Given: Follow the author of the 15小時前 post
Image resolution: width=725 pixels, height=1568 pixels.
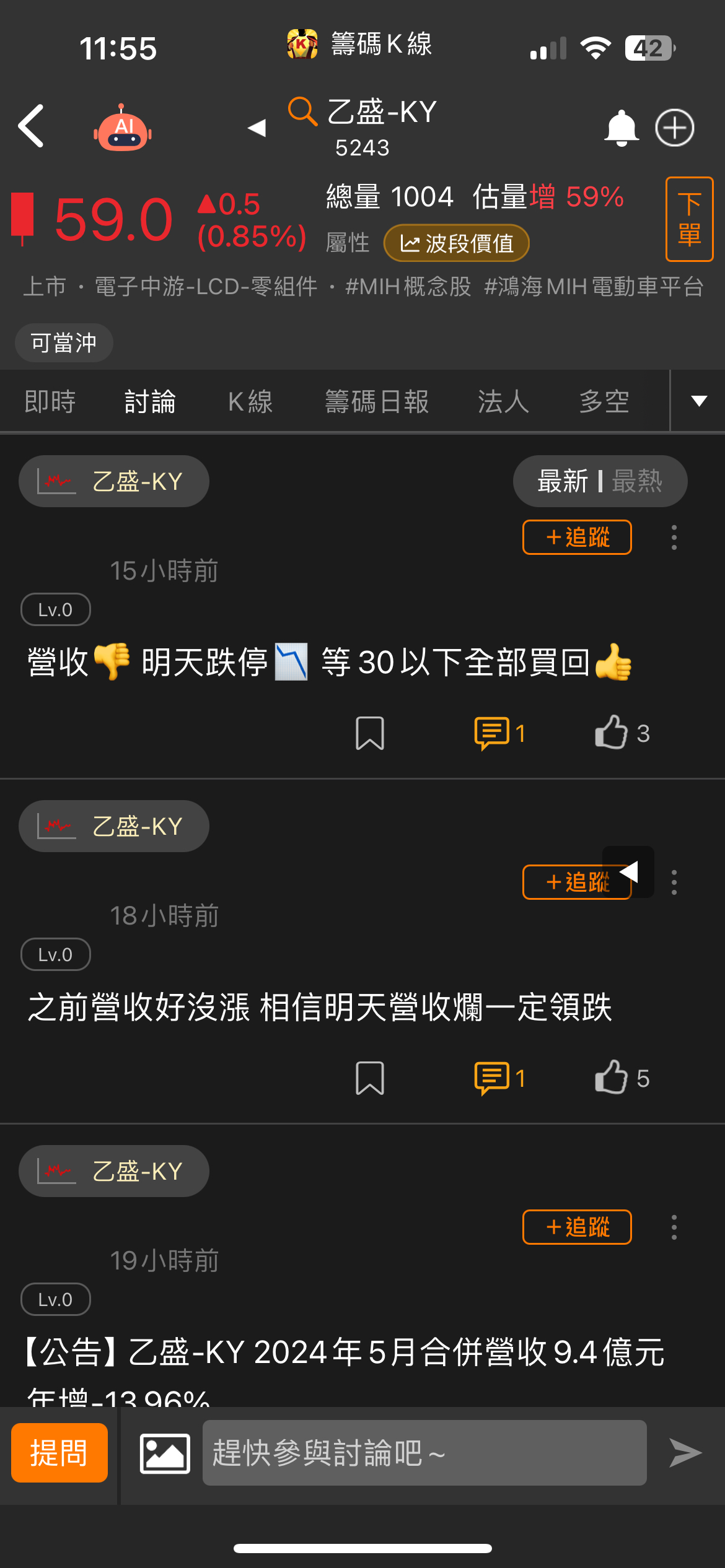Looking at the screenshot, I should pos(577,537).
